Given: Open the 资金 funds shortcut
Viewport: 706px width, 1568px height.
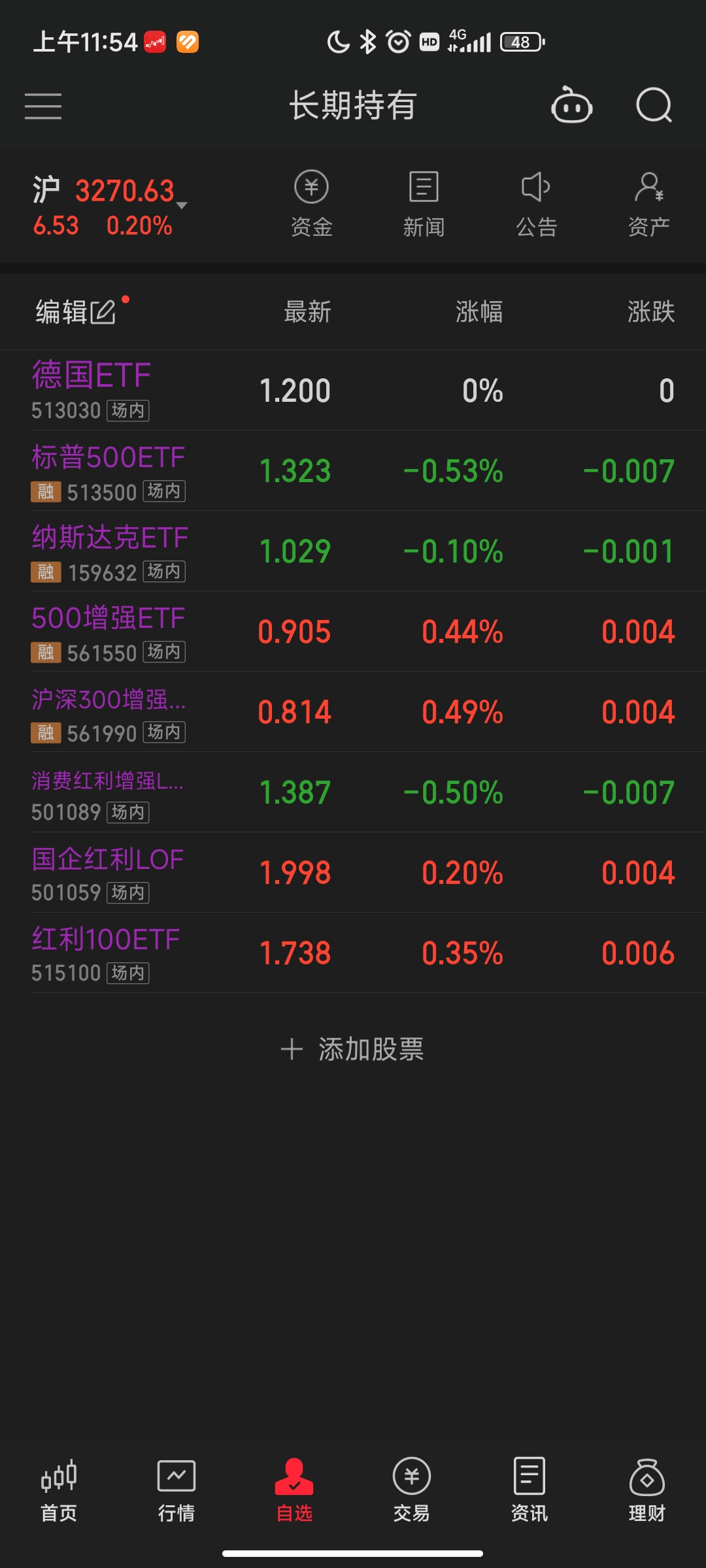Looking at the screenshot, I should click(x=311, y=203).
